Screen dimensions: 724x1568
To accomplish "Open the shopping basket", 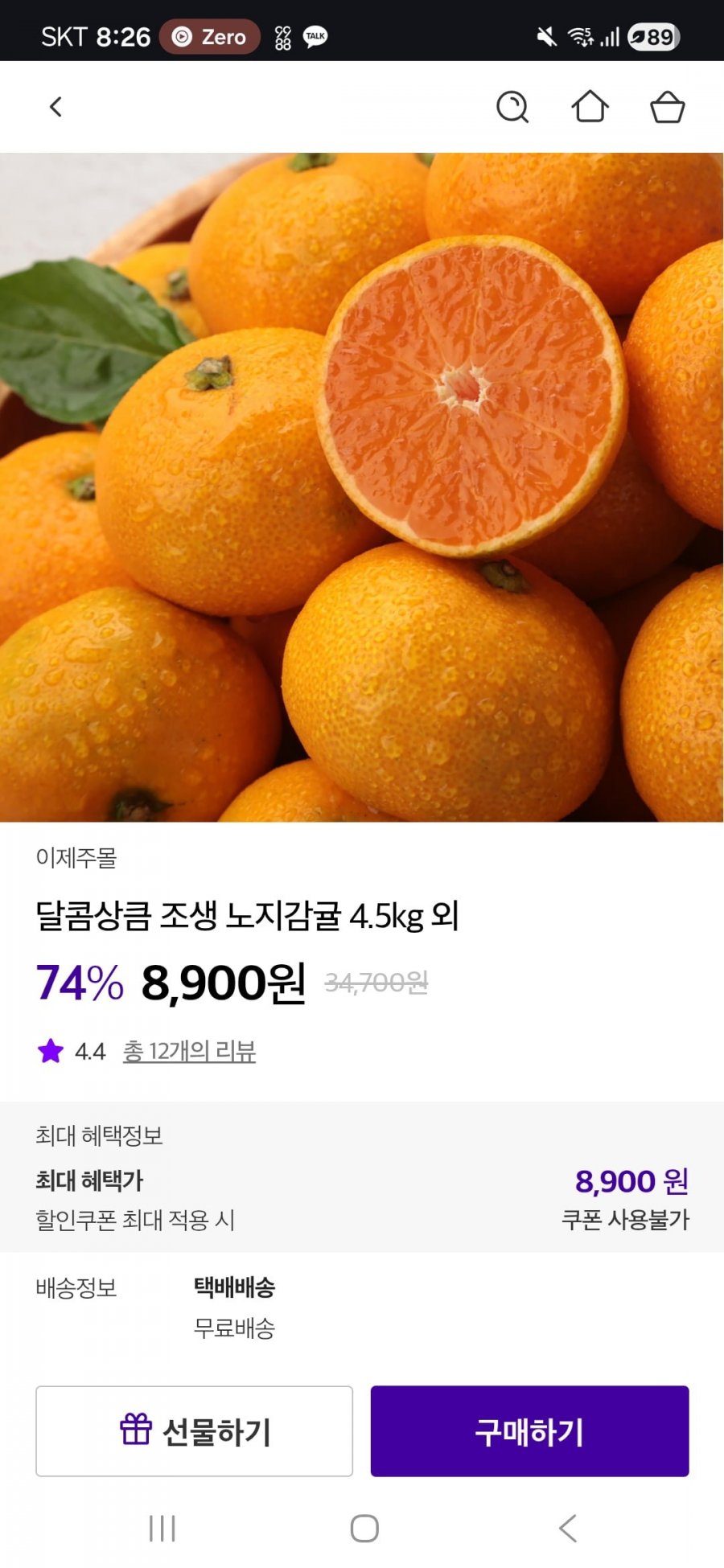I will 667,107.
